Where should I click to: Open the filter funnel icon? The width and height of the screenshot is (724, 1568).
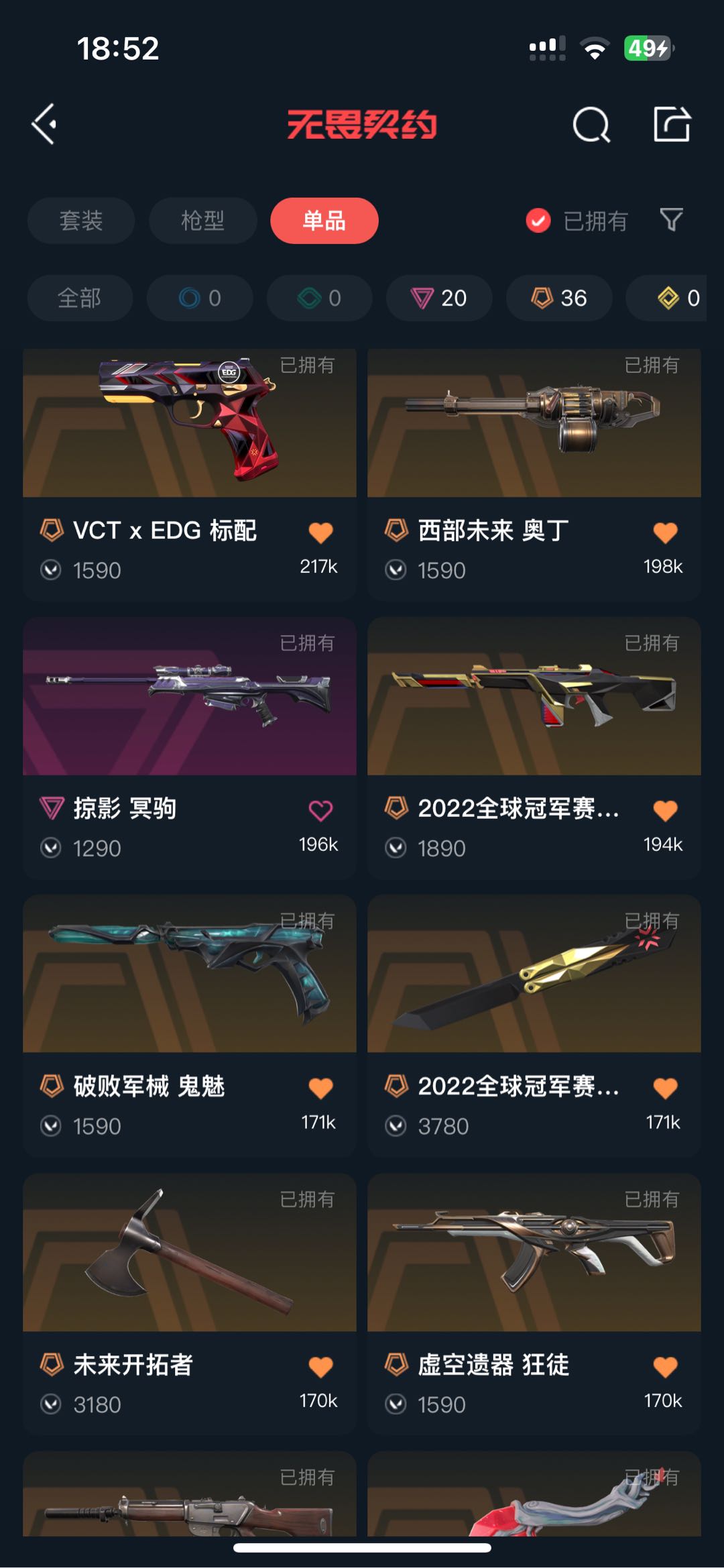(x=671, y=220)
